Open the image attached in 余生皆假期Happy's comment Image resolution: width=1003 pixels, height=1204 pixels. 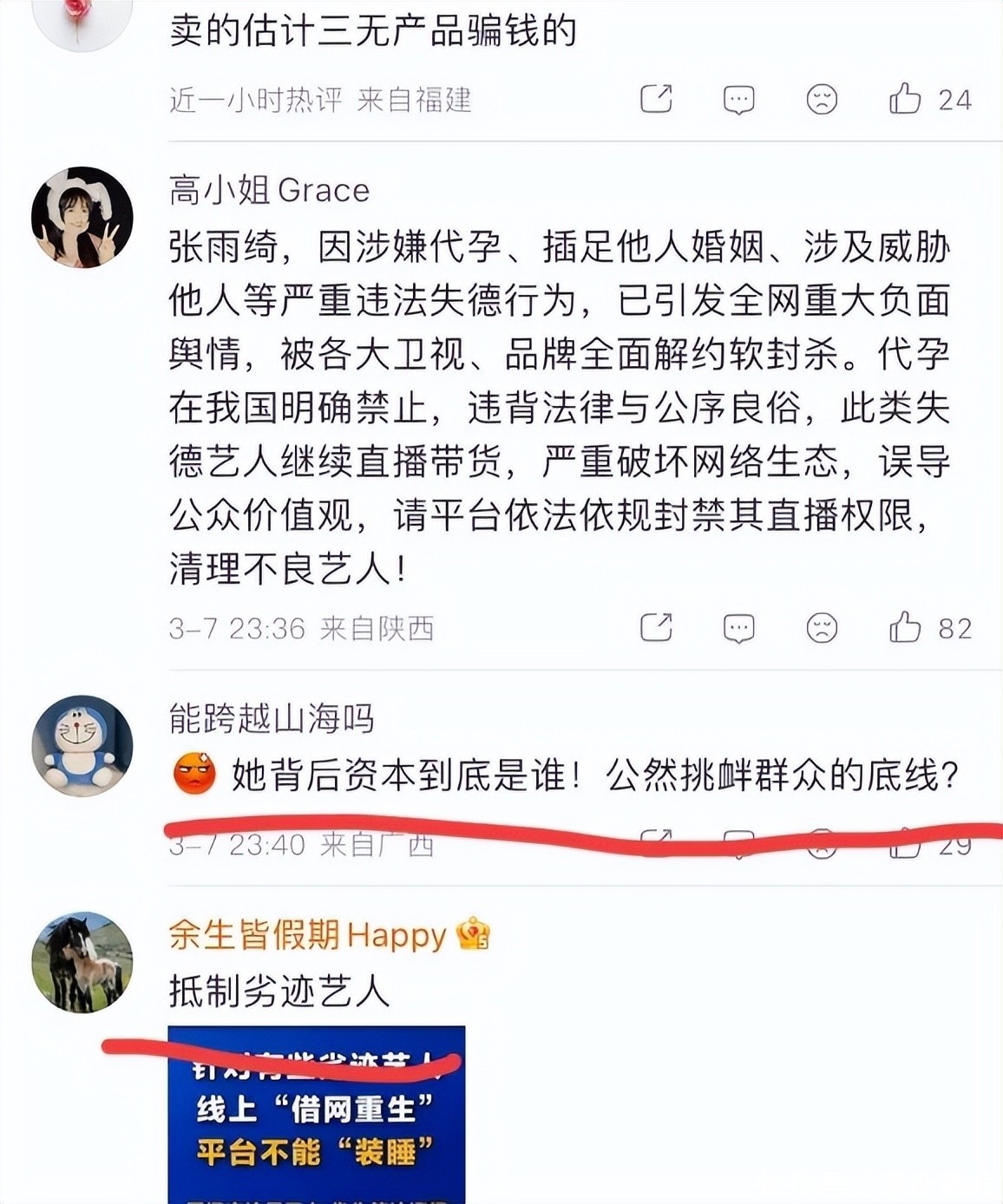pos(317,1115)
